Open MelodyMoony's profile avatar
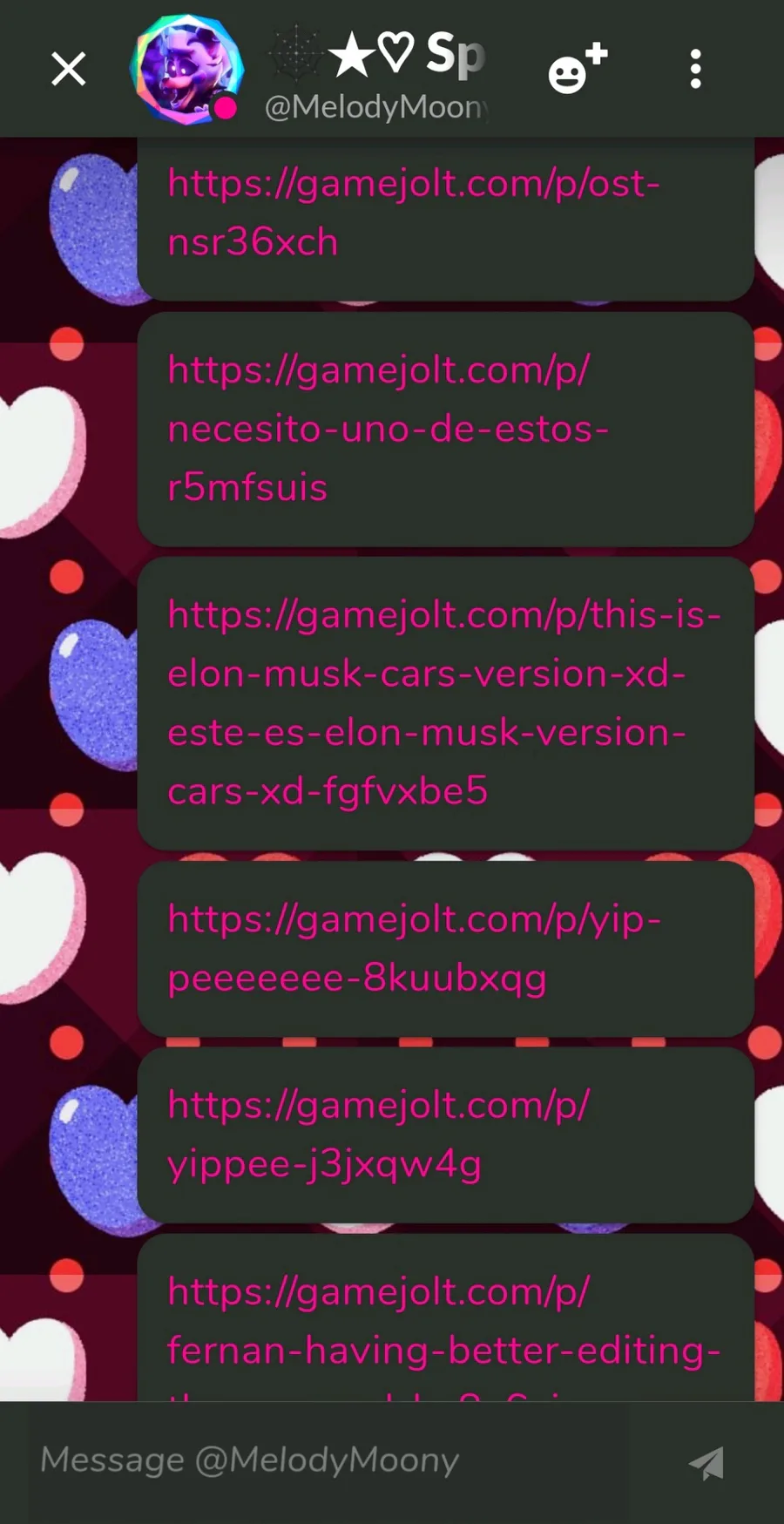Viewport: 784px width, 1524px height. pyautogui.click(x=186, y=70)
